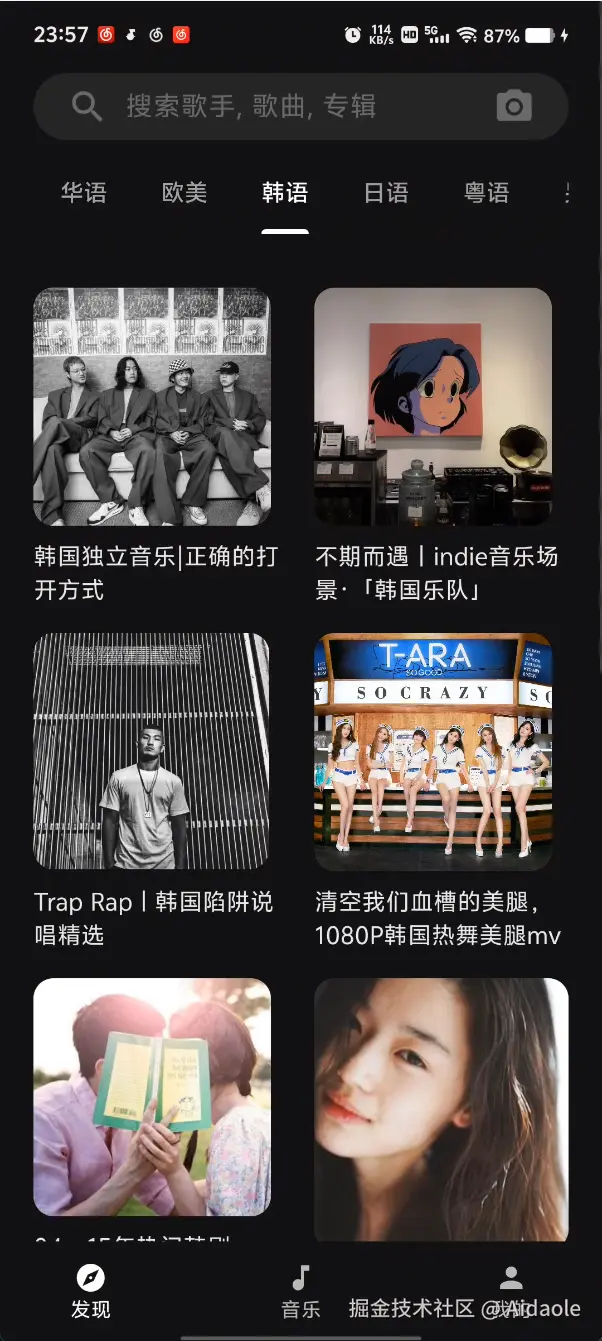Switch to the 音乐 tab
This screenshot has width=602, height=1341.
pos(300,1290)
